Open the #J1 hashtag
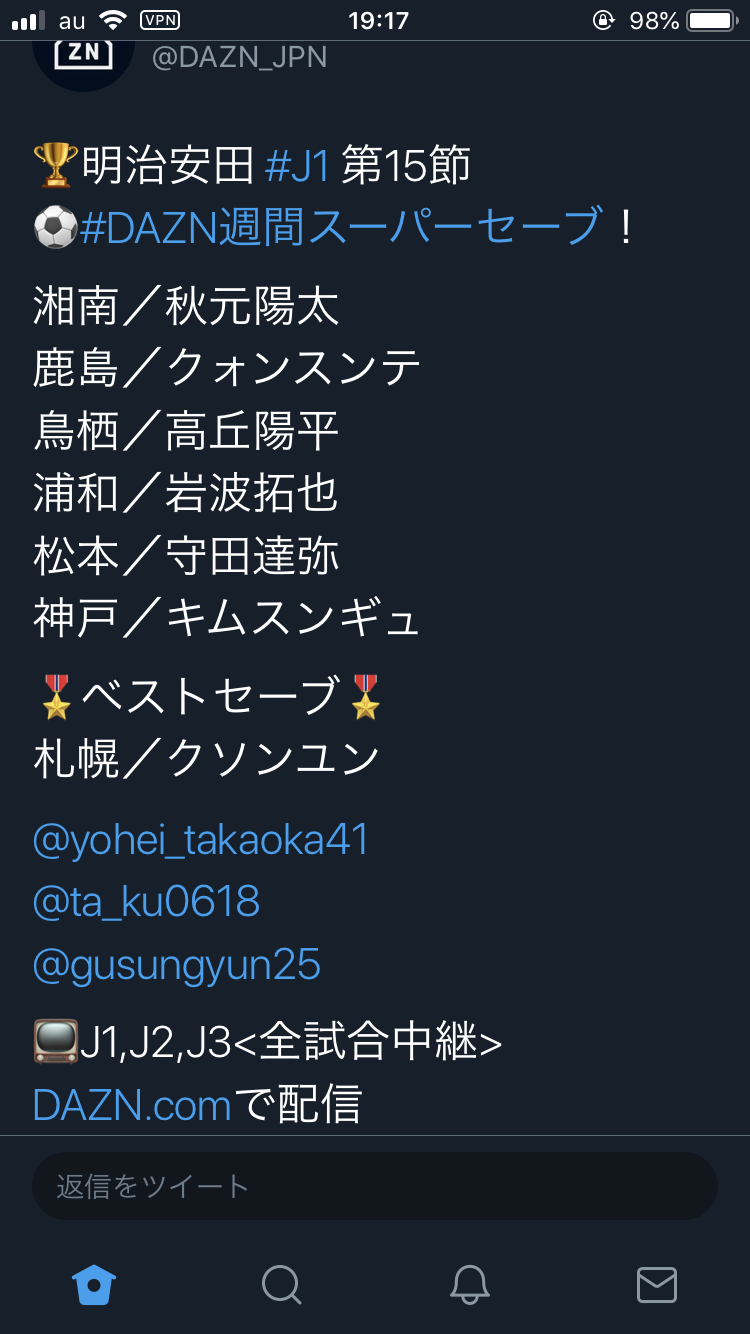Screen dimensions: 750x1334 297,165
